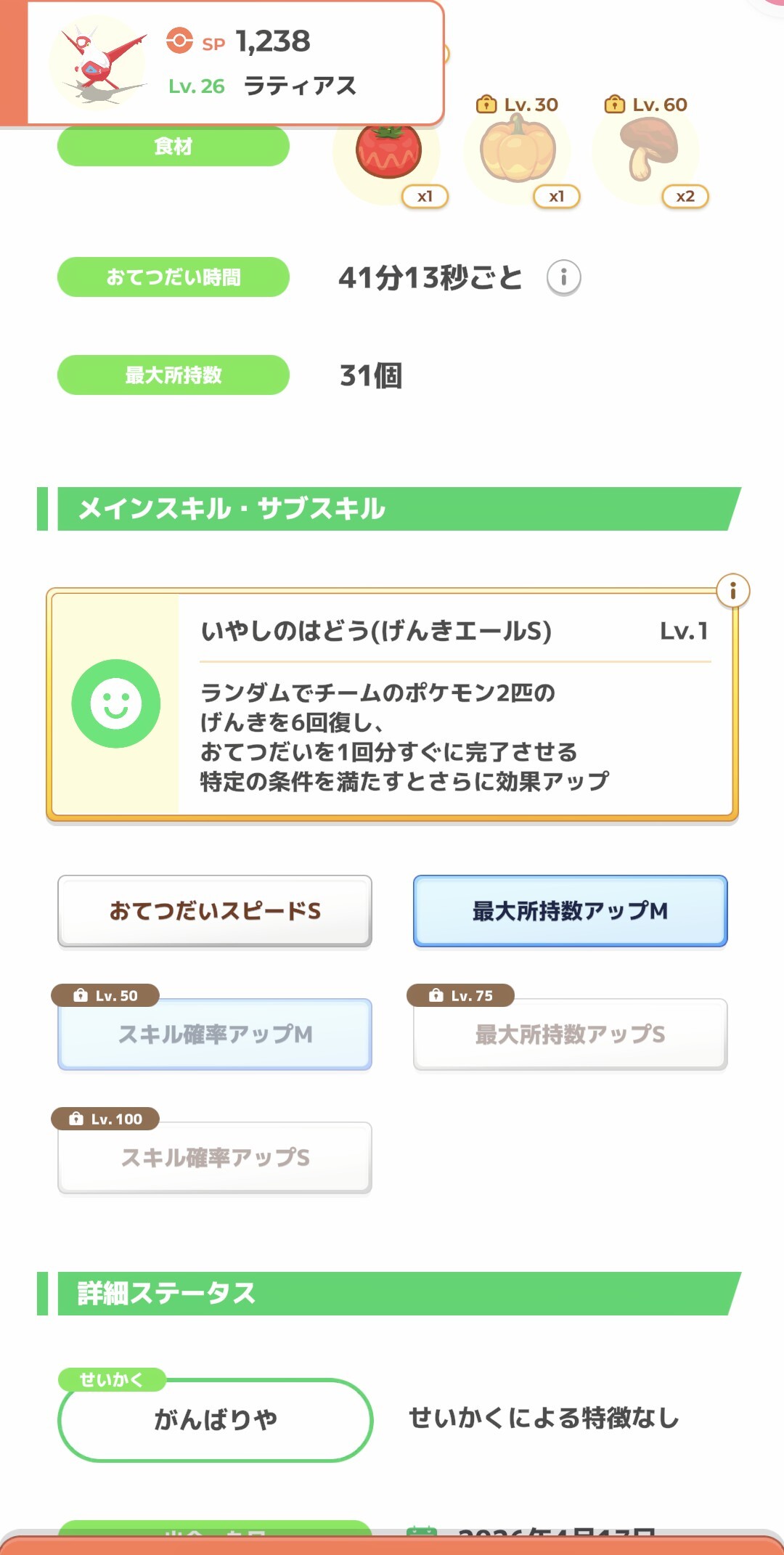Open the いやしのはどう main skill card

pos(392,706)
